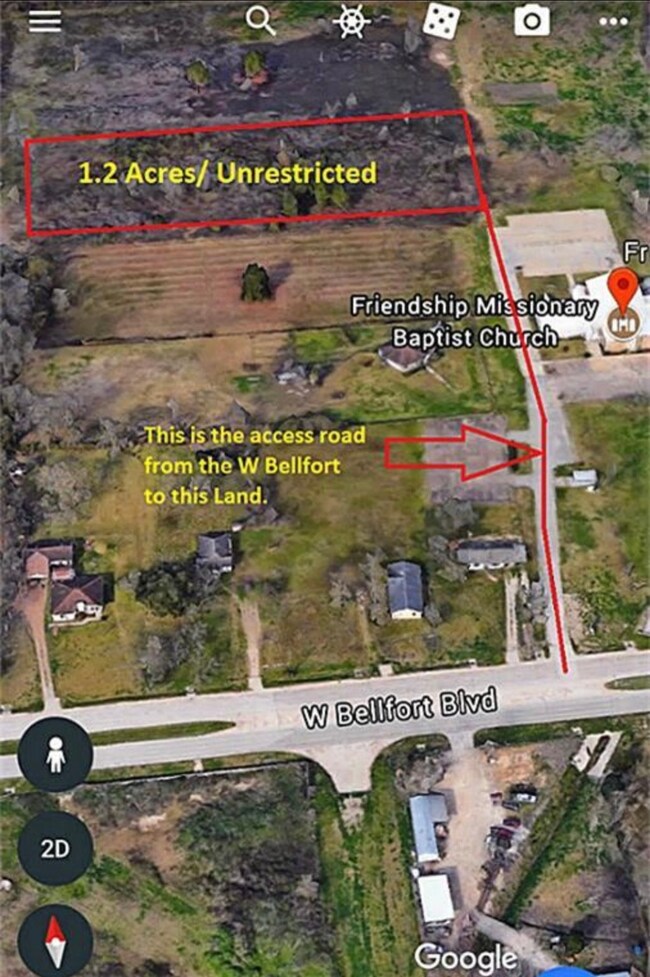Reset orientation with the compass
Image resolution: width=650 pixels, height=977 pixels.
point(55,941)
